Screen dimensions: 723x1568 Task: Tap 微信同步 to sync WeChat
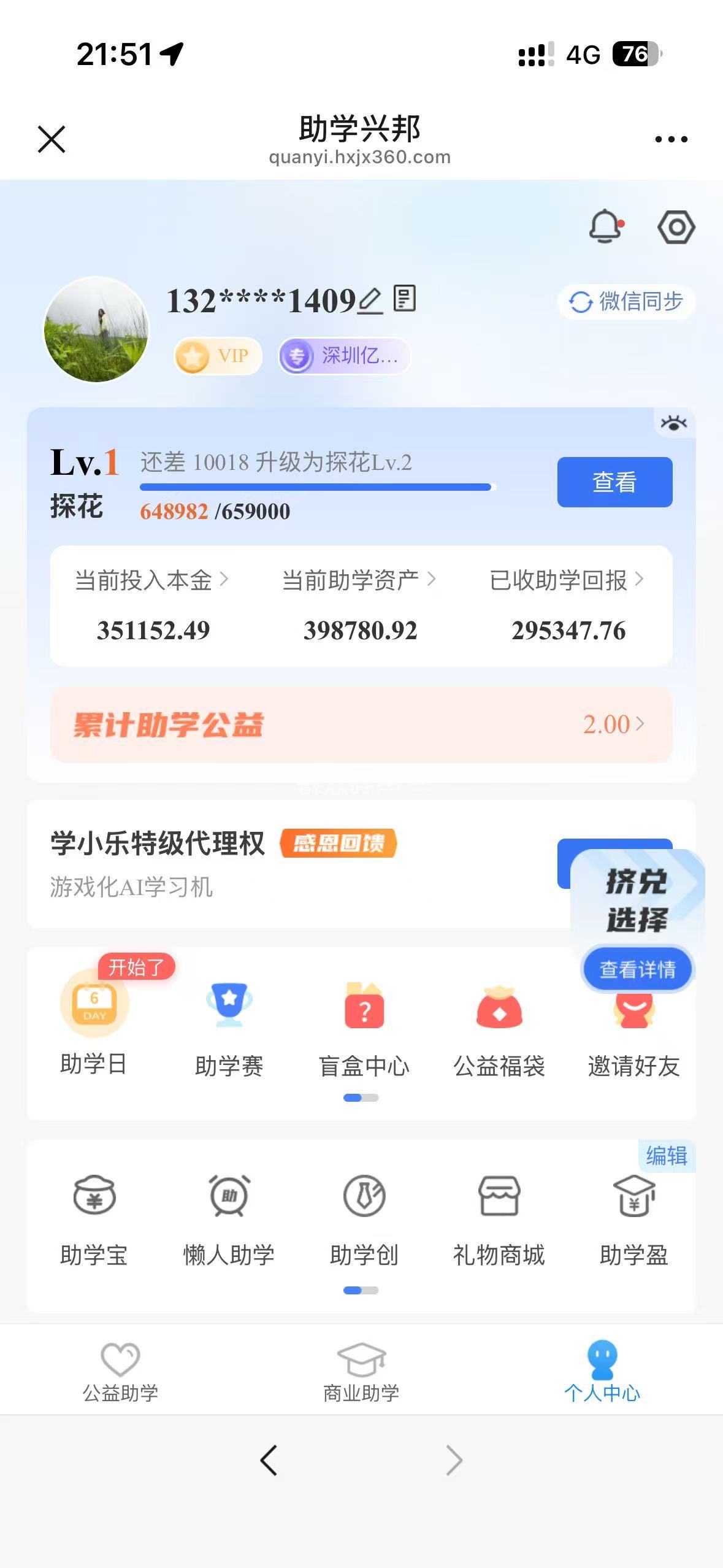click(x=626, y=302)
